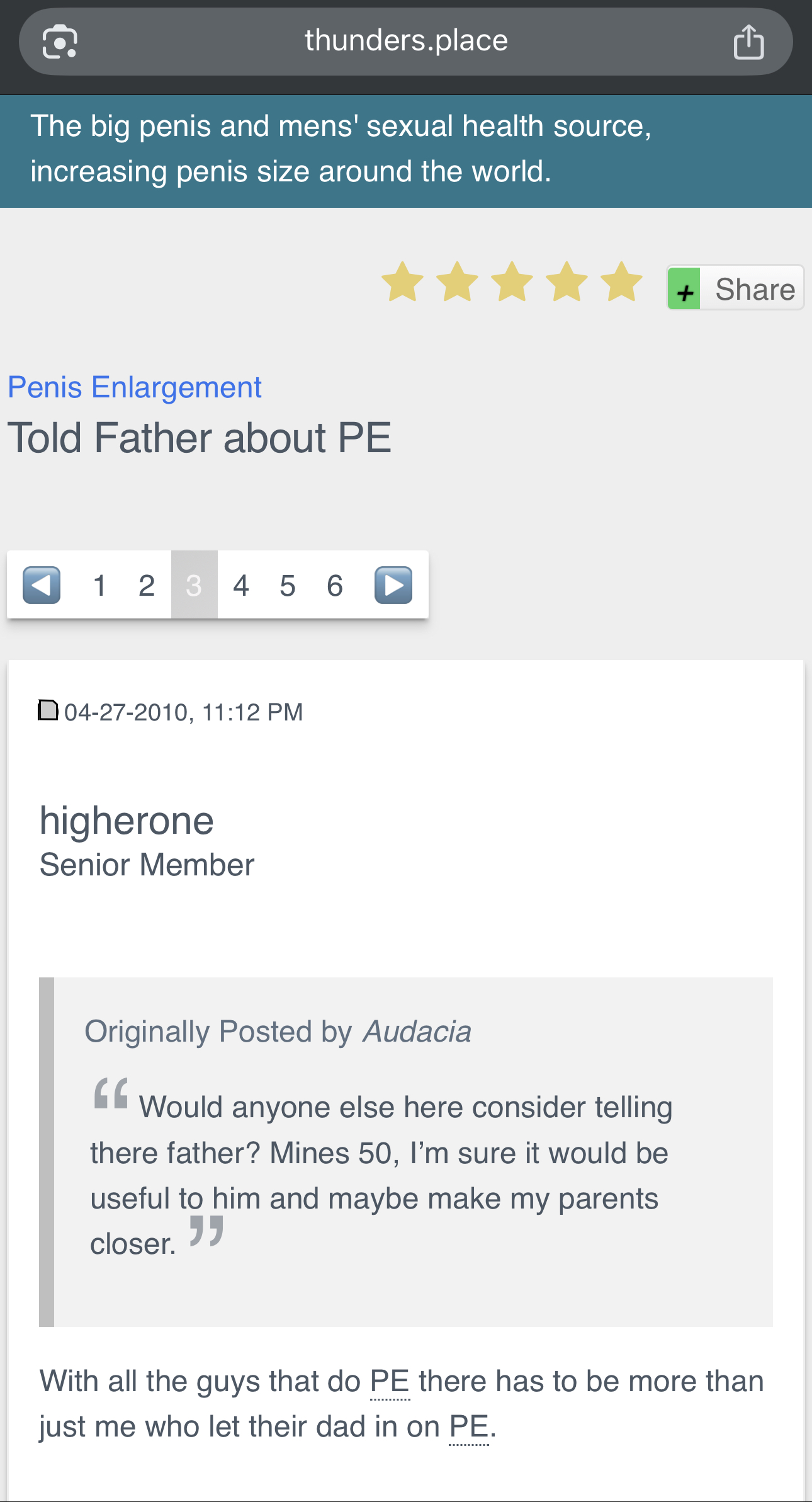Image resolution: width=812 pixels, height=1502 pixels.
Task: Go to next page with right arrow
Action: (393, 585)
